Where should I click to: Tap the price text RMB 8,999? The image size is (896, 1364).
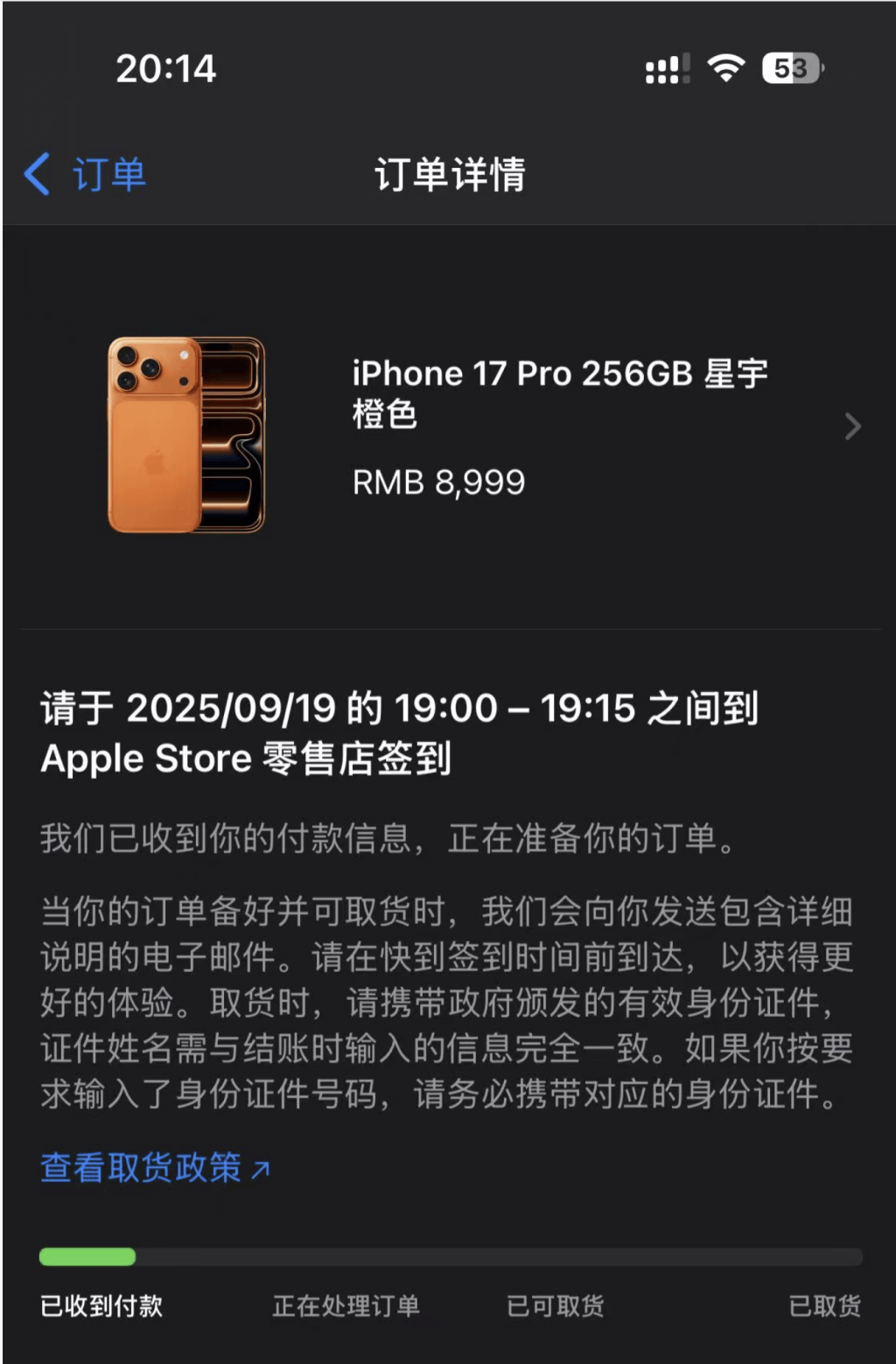point(436,482)
